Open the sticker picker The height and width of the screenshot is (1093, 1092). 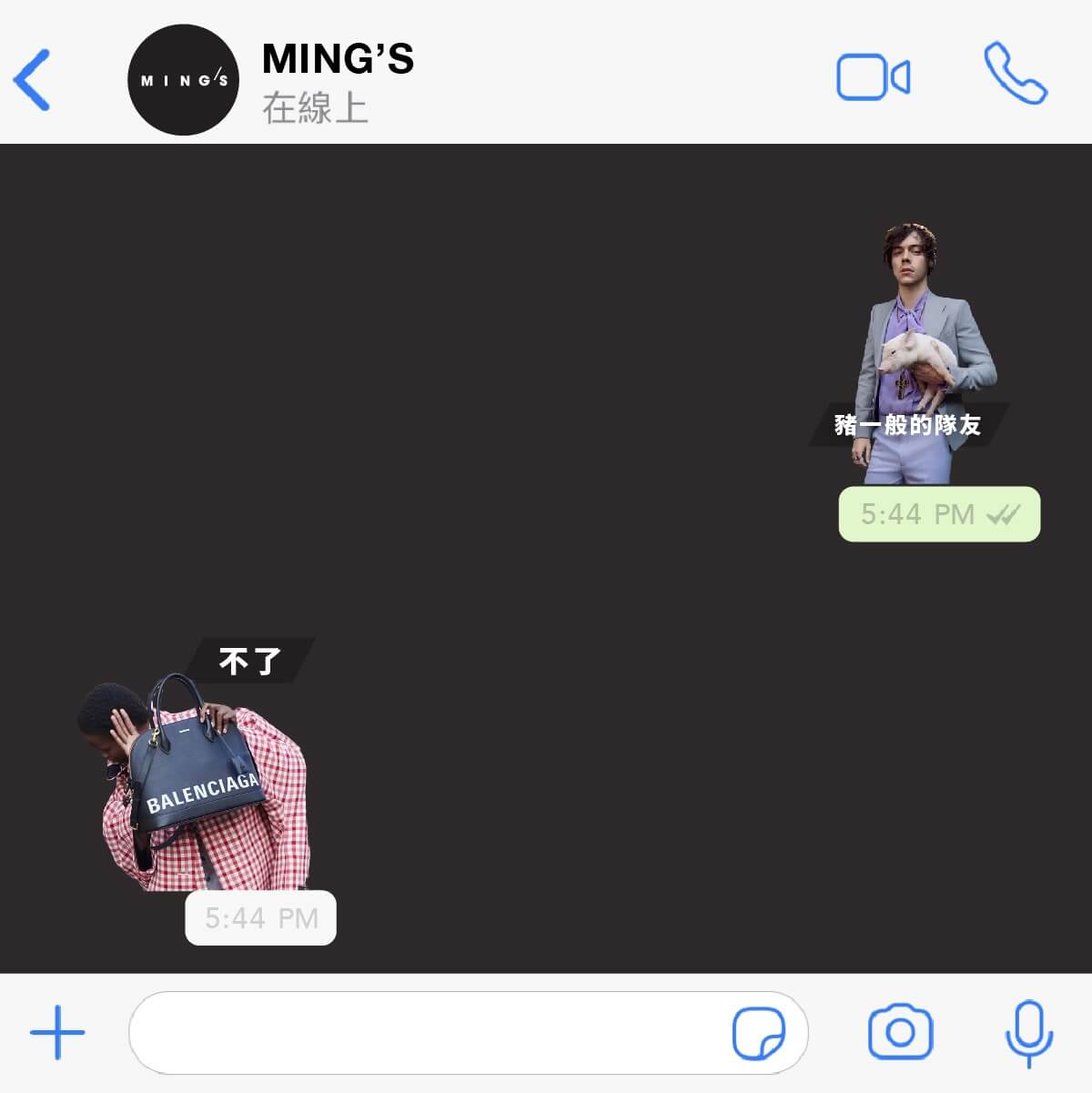(x=758, y=1033)
